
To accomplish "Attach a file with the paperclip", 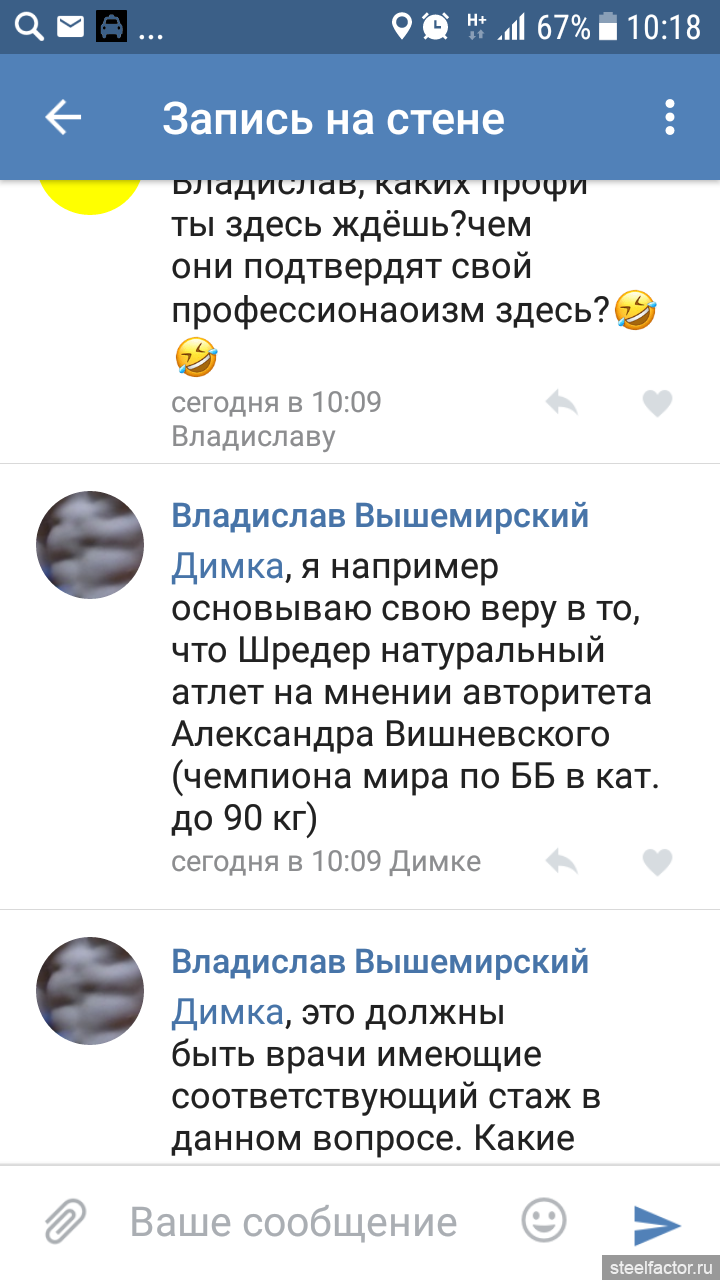I will [x=66, y=1222].
